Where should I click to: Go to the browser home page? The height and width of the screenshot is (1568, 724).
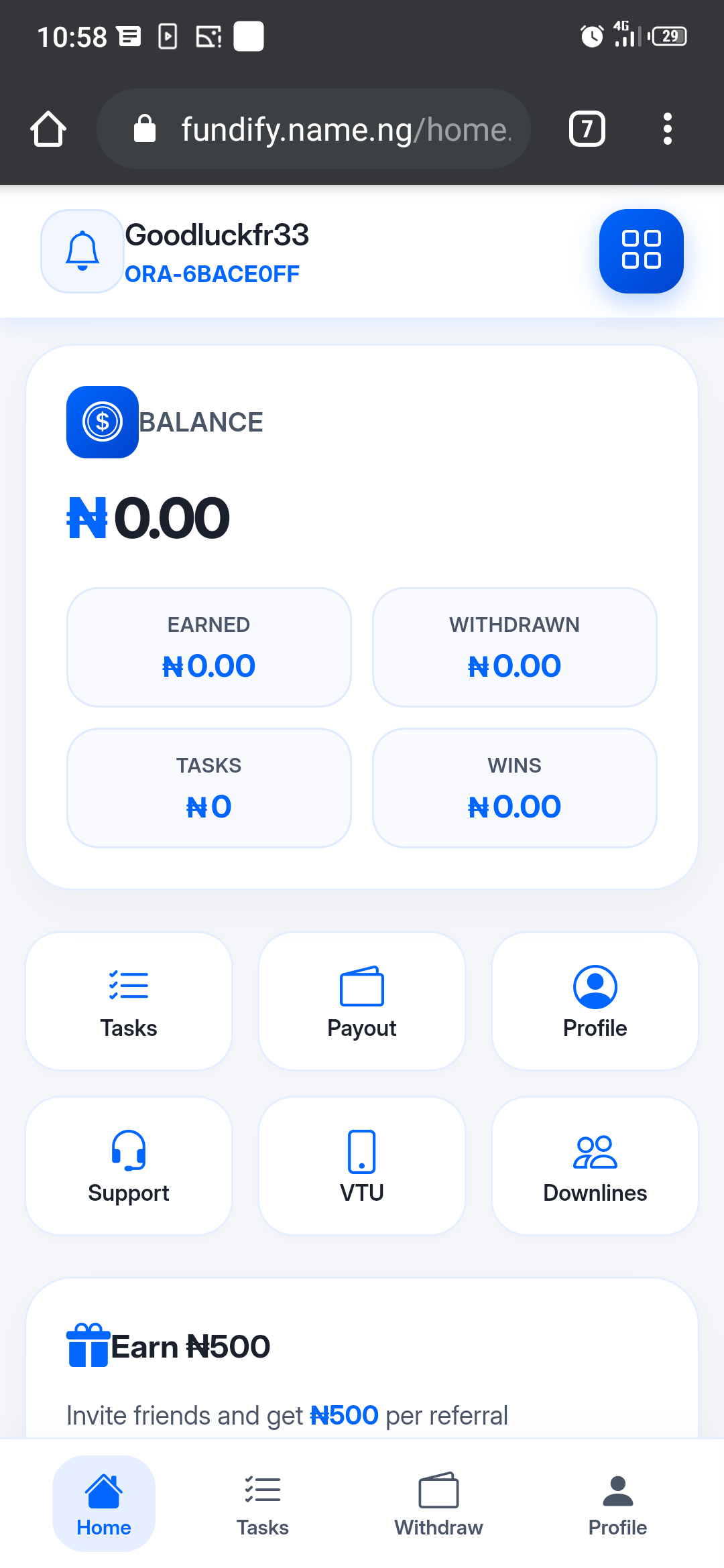(x=48, y=129)
